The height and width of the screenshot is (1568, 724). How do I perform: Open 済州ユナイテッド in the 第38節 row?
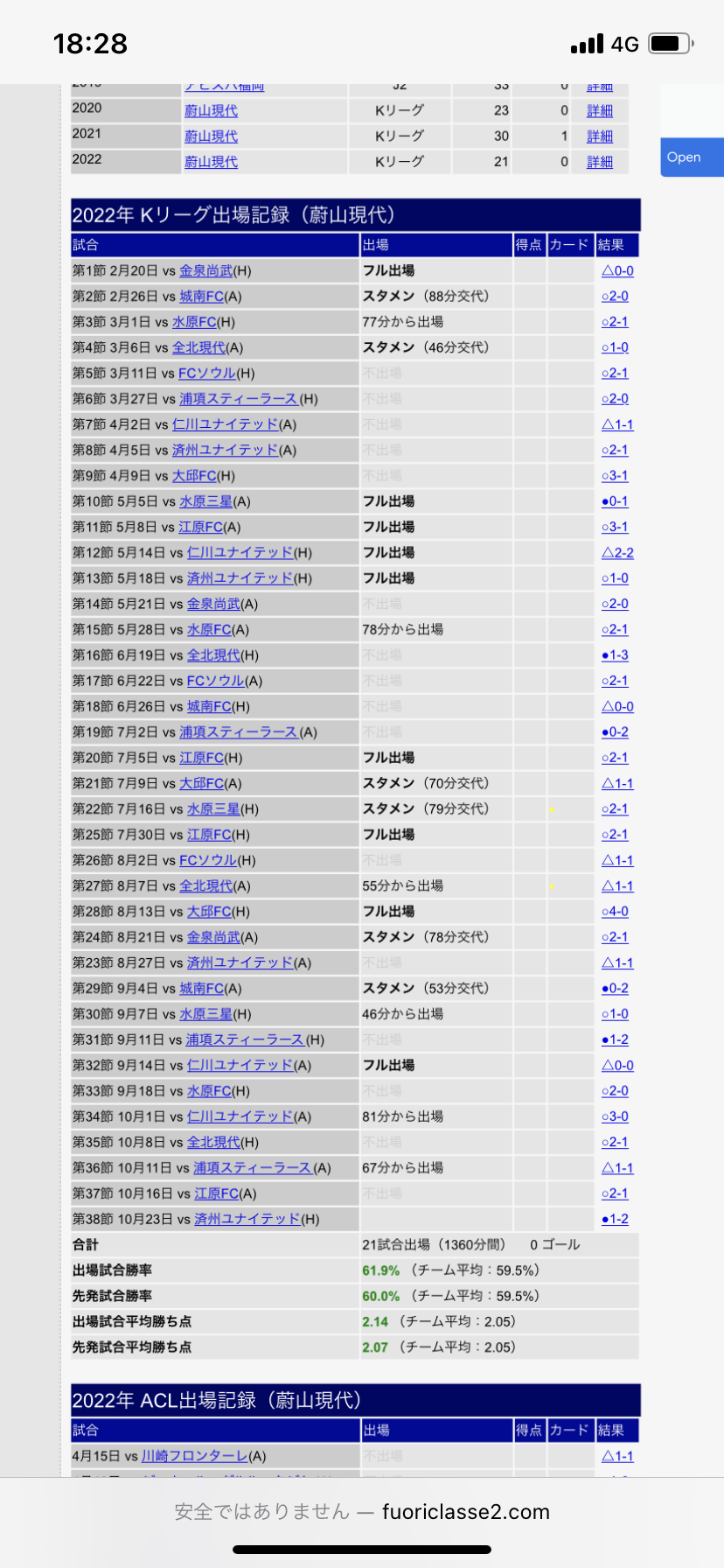click(247, 1219)
